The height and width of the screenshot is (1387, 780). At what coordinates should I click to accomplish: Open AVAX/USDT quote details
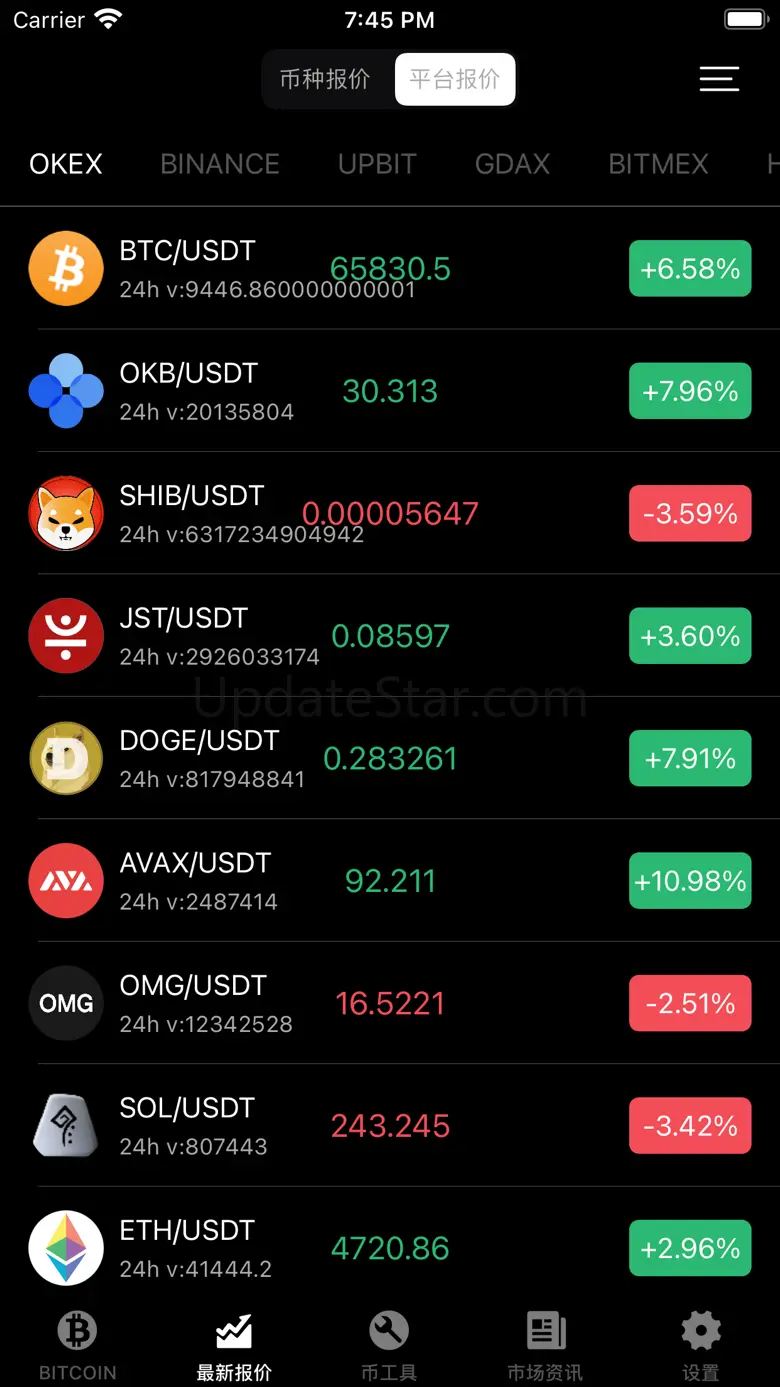pyautogui.click(x=390, y=881)
